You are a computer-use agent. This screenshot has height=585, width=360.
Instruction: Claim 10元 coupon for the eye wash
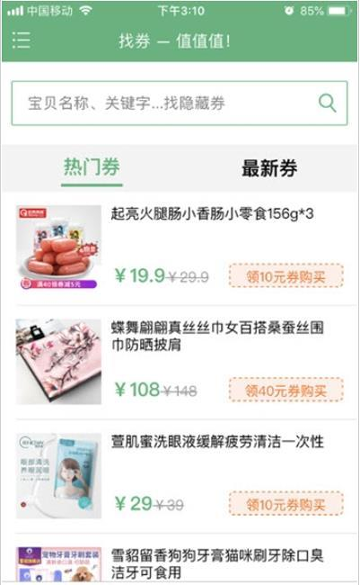(286, 504)
